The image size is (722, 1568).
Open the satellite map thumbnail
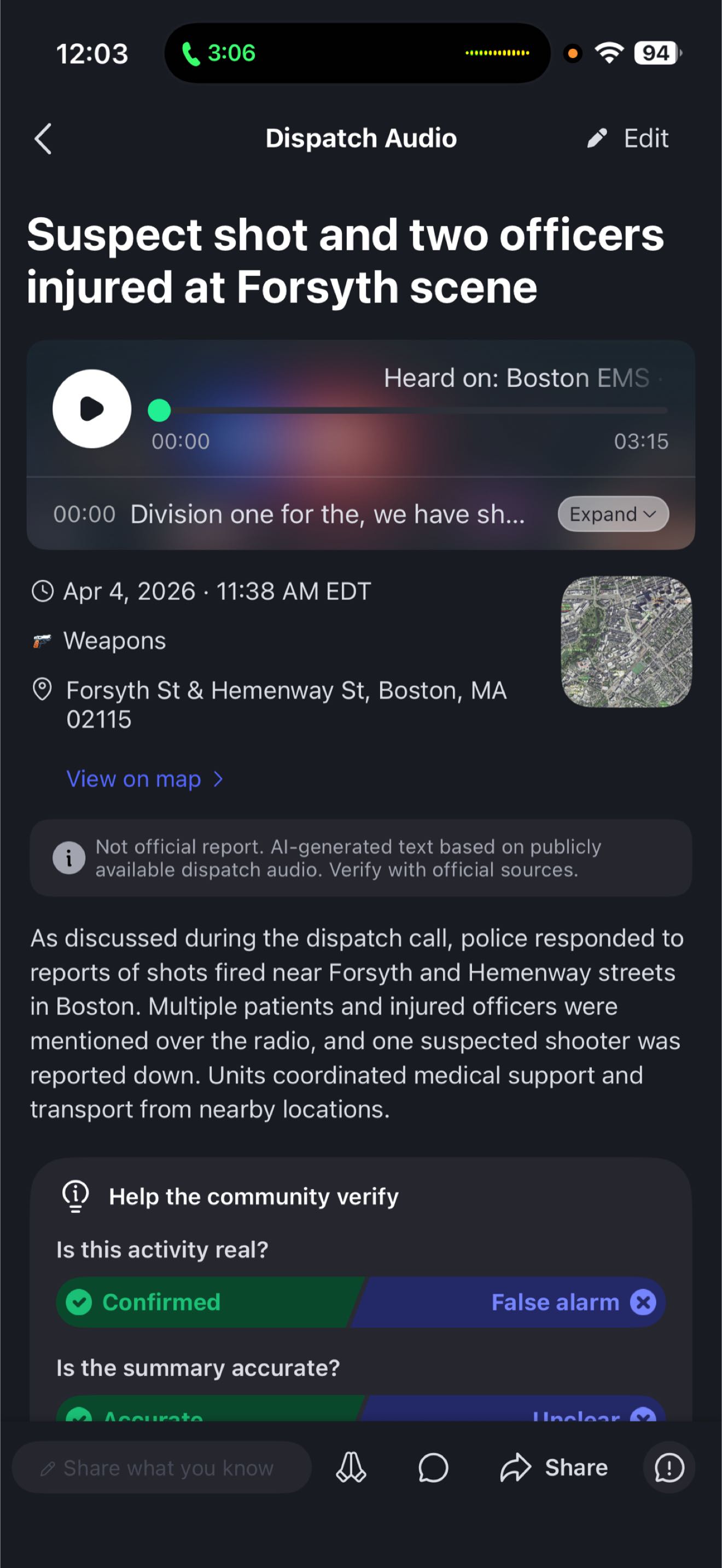[x=626, y=642]
